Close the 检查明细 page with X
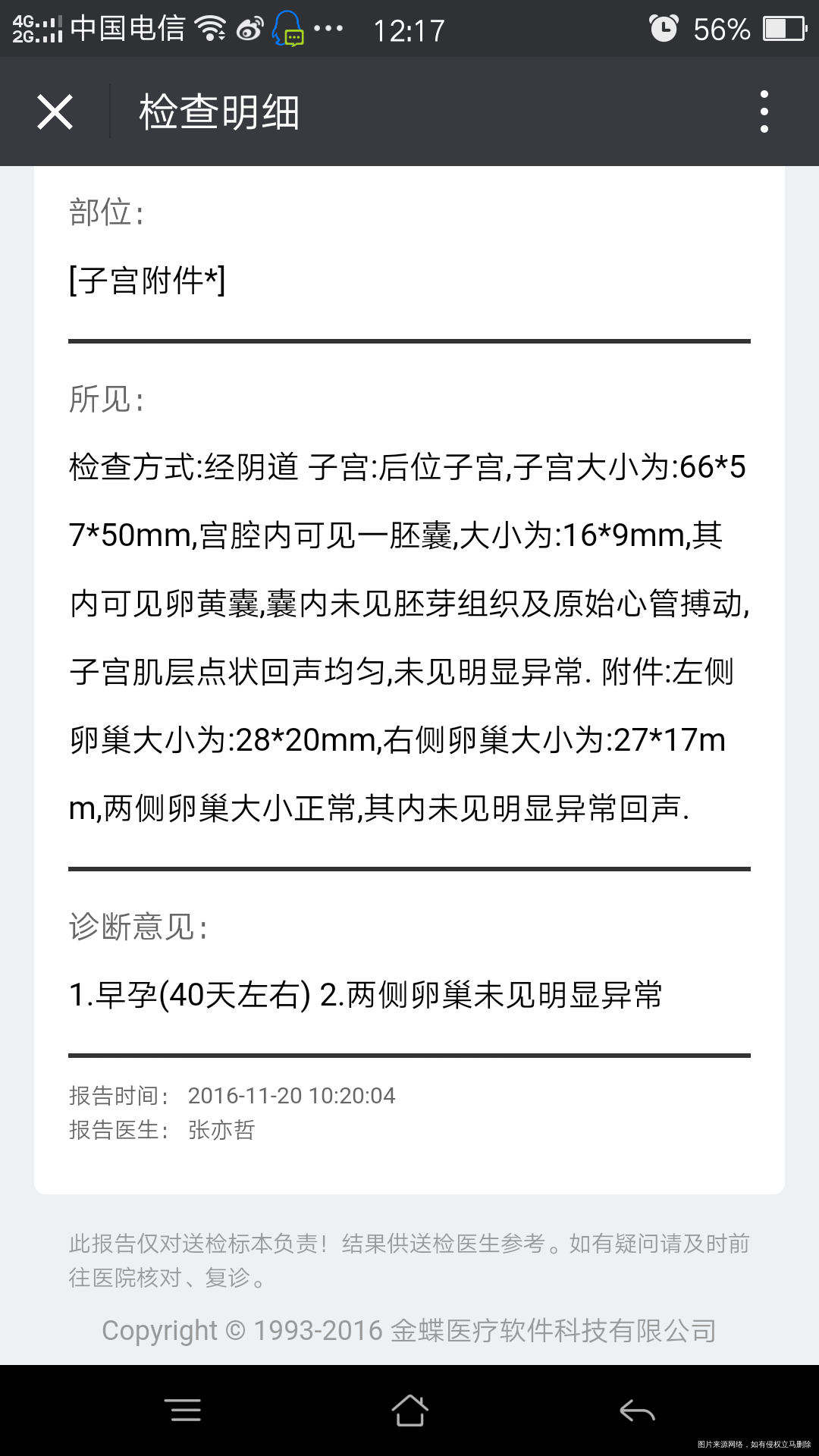Viewport: 819px width, 1456px height. [55, 111]
